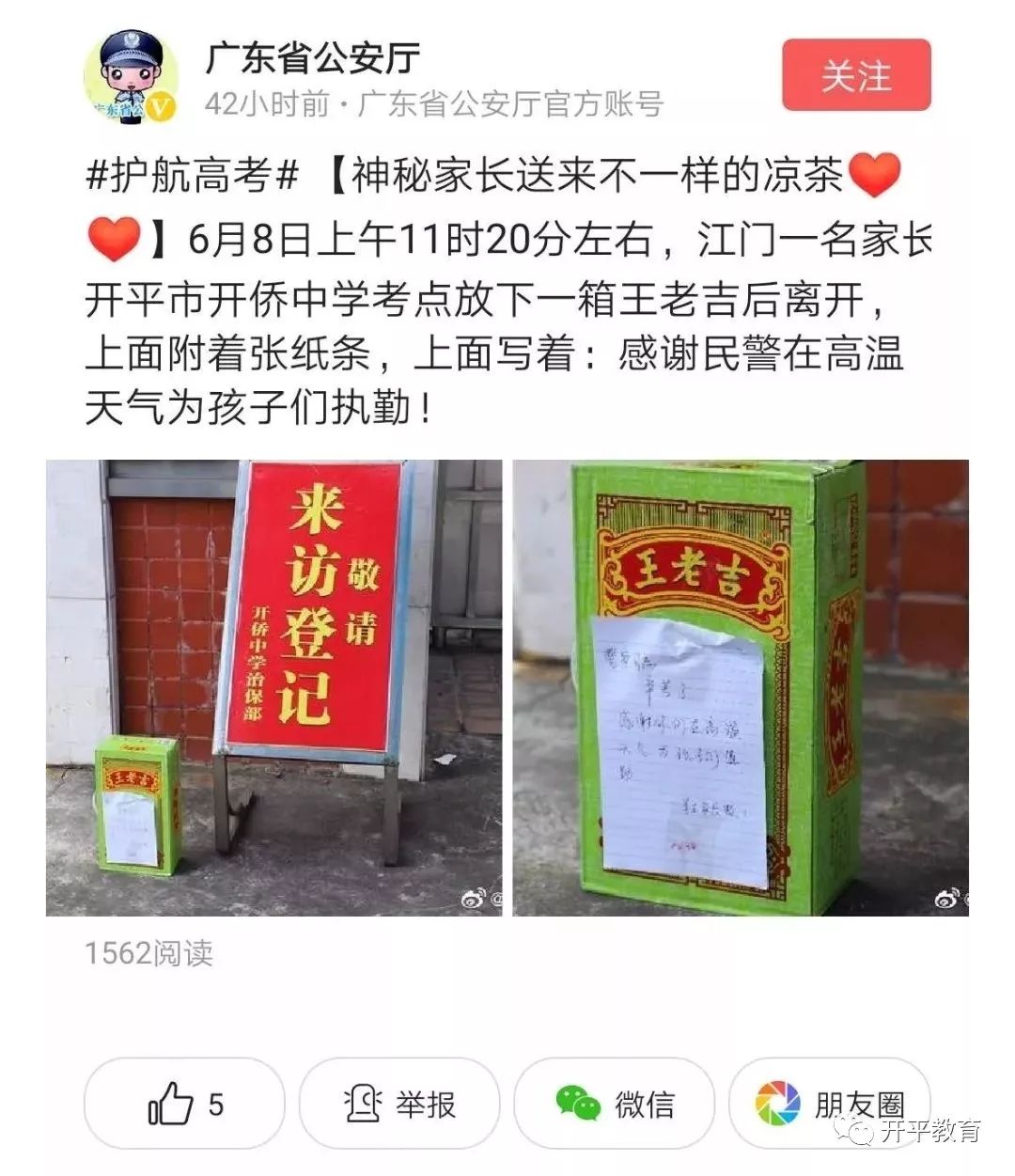The width and height of the screenshot is (1015, 1176).
Task: View the close-up 王老吉 box photo
Action: click(x=740, y=687)
